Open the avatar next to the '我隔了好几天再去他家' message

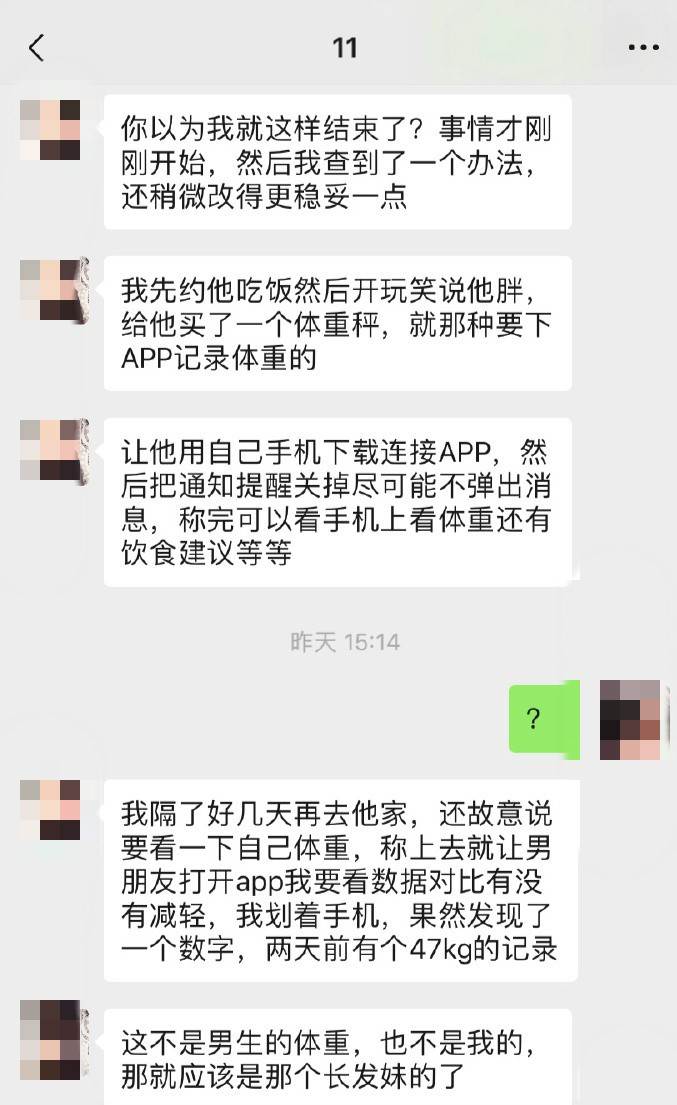(50, 810)
